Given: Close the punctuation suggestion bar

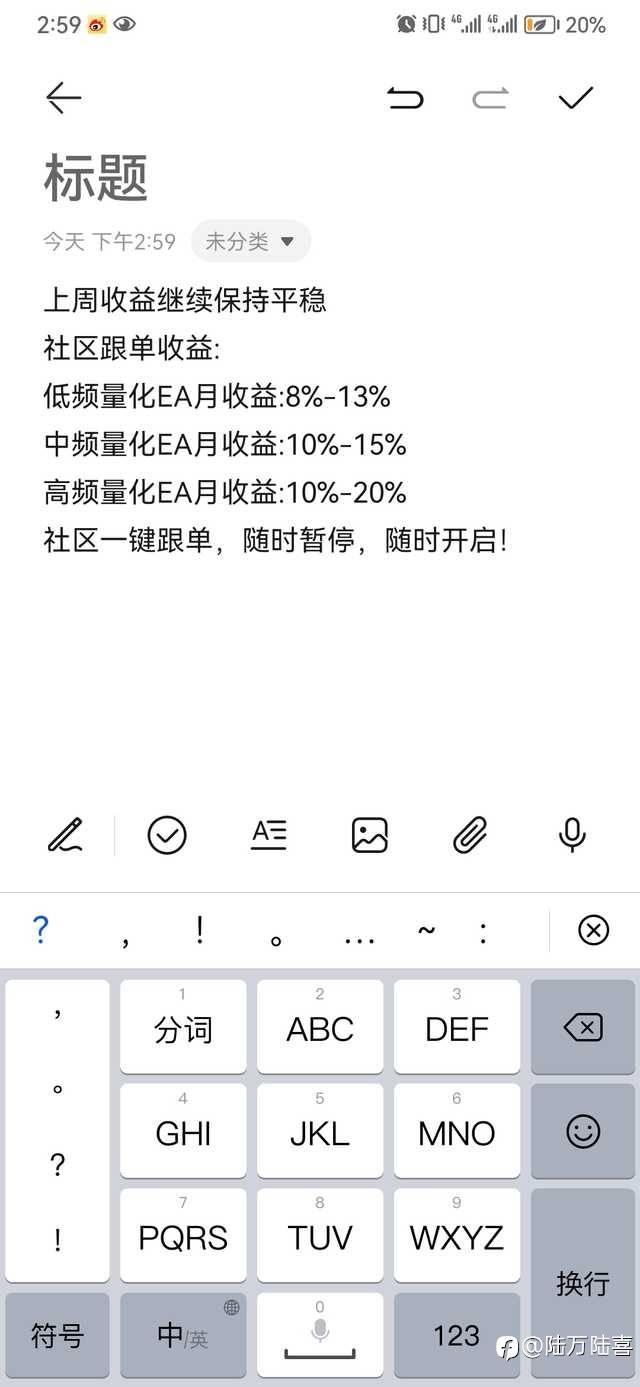Looking at the screenshot, I should pyautogui.click(x=594, y=931).
